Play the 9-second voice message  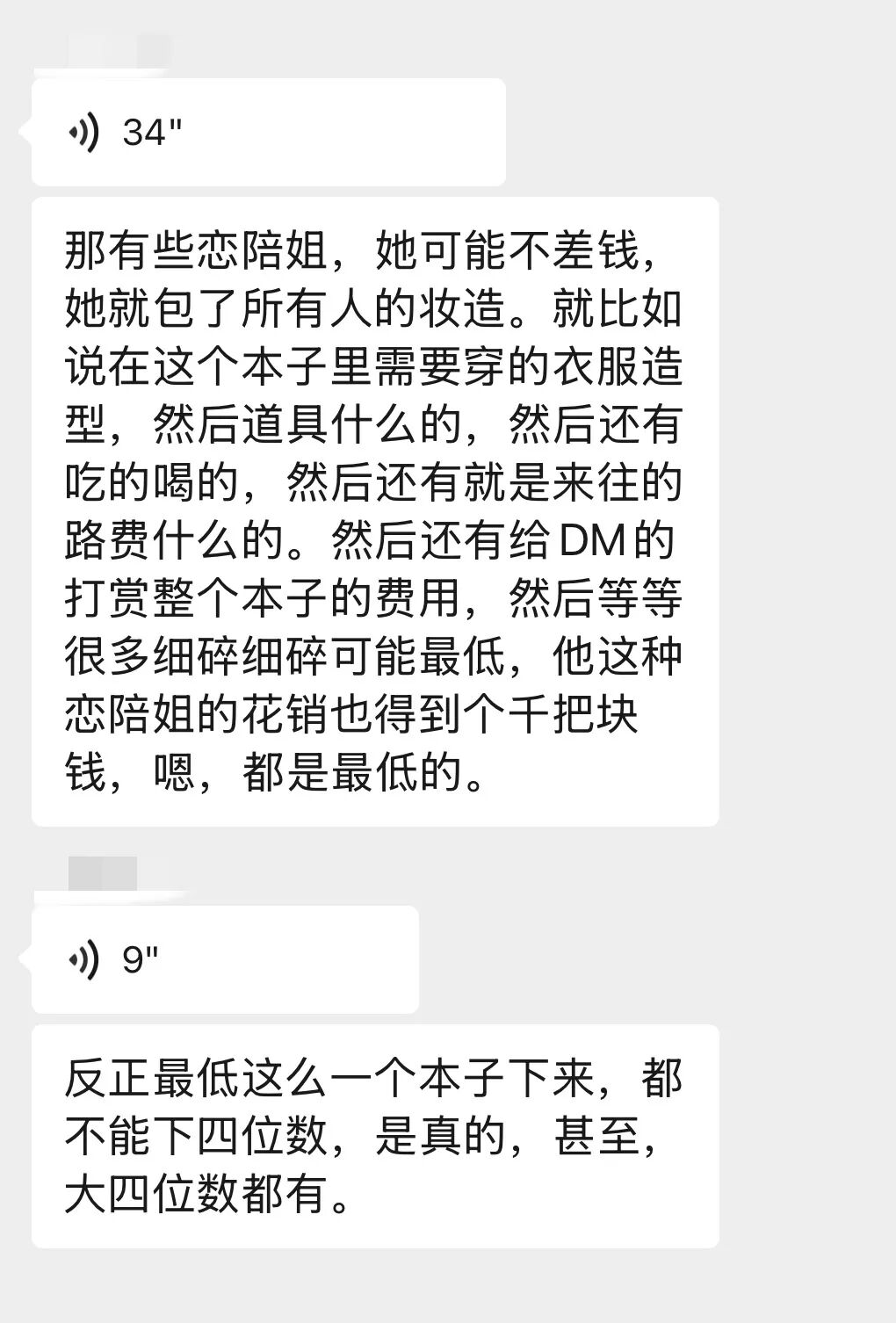pos(225,959)
